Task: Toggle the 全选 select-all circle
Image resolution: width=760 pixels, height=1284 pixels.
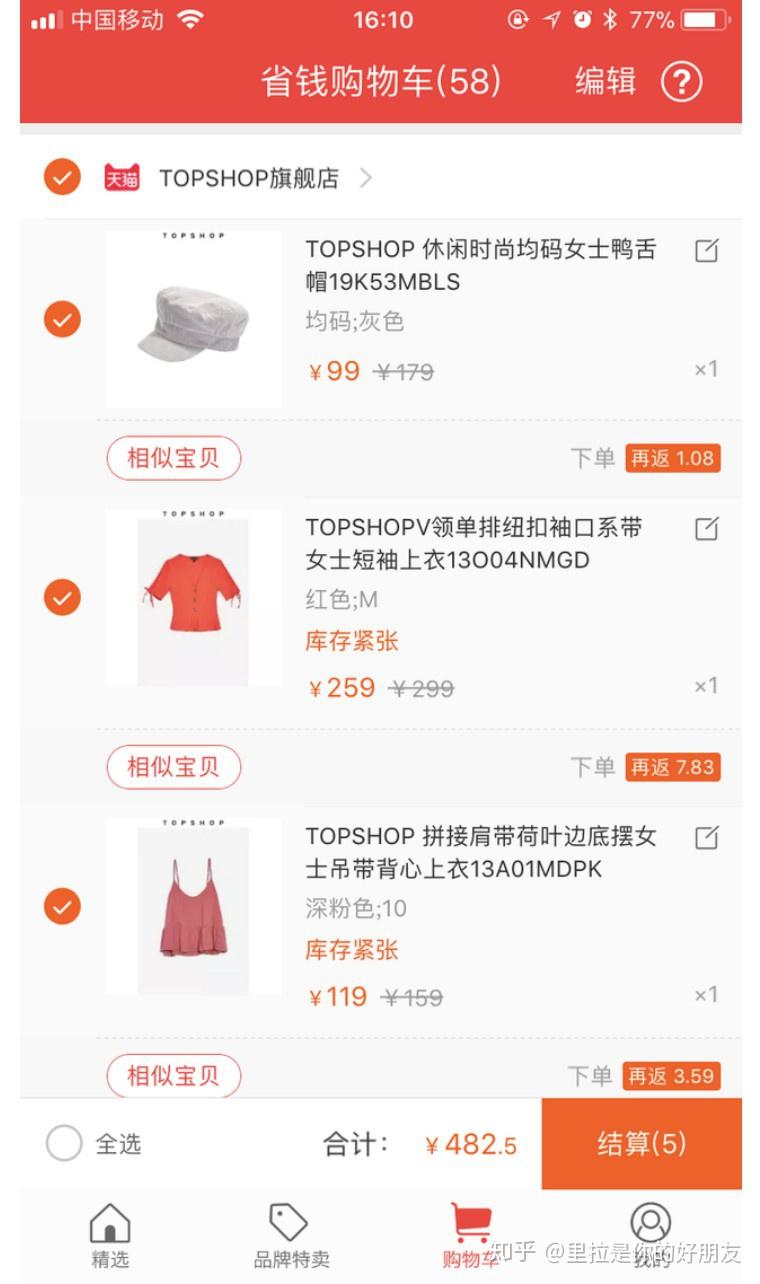Action: (62, 1143)
